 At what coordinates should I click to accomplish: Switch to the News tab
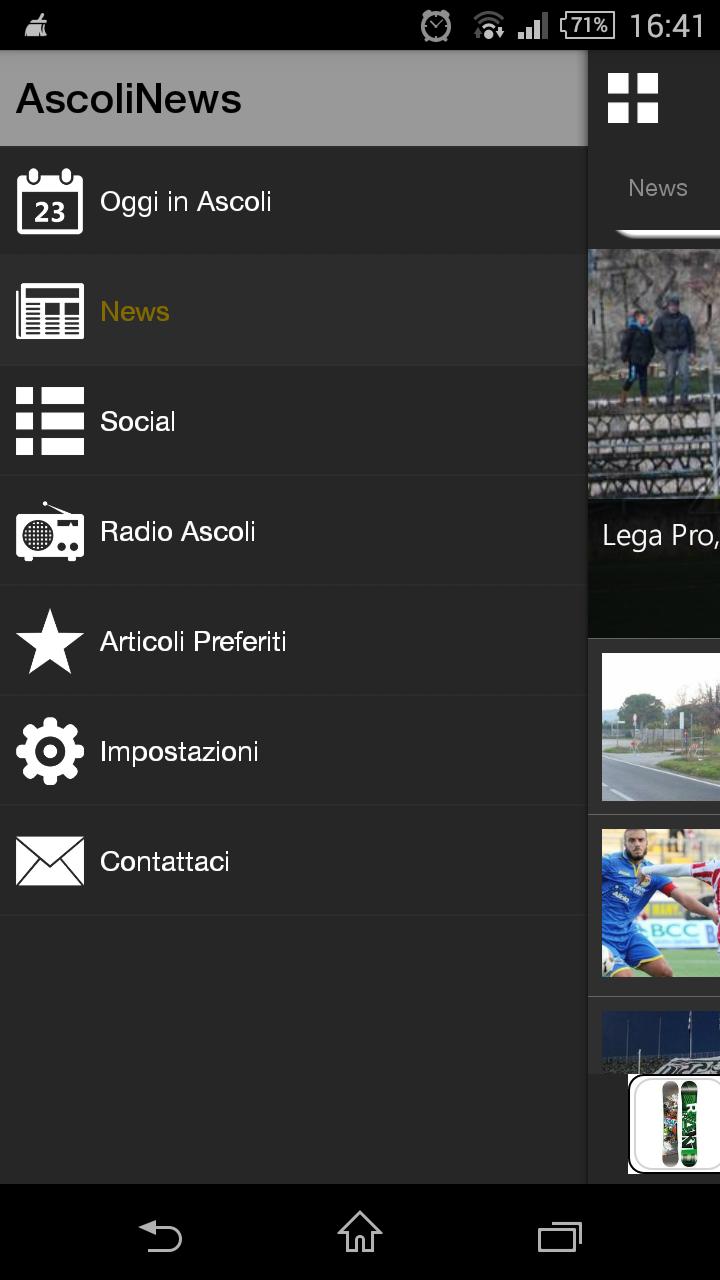coord(657,187)
